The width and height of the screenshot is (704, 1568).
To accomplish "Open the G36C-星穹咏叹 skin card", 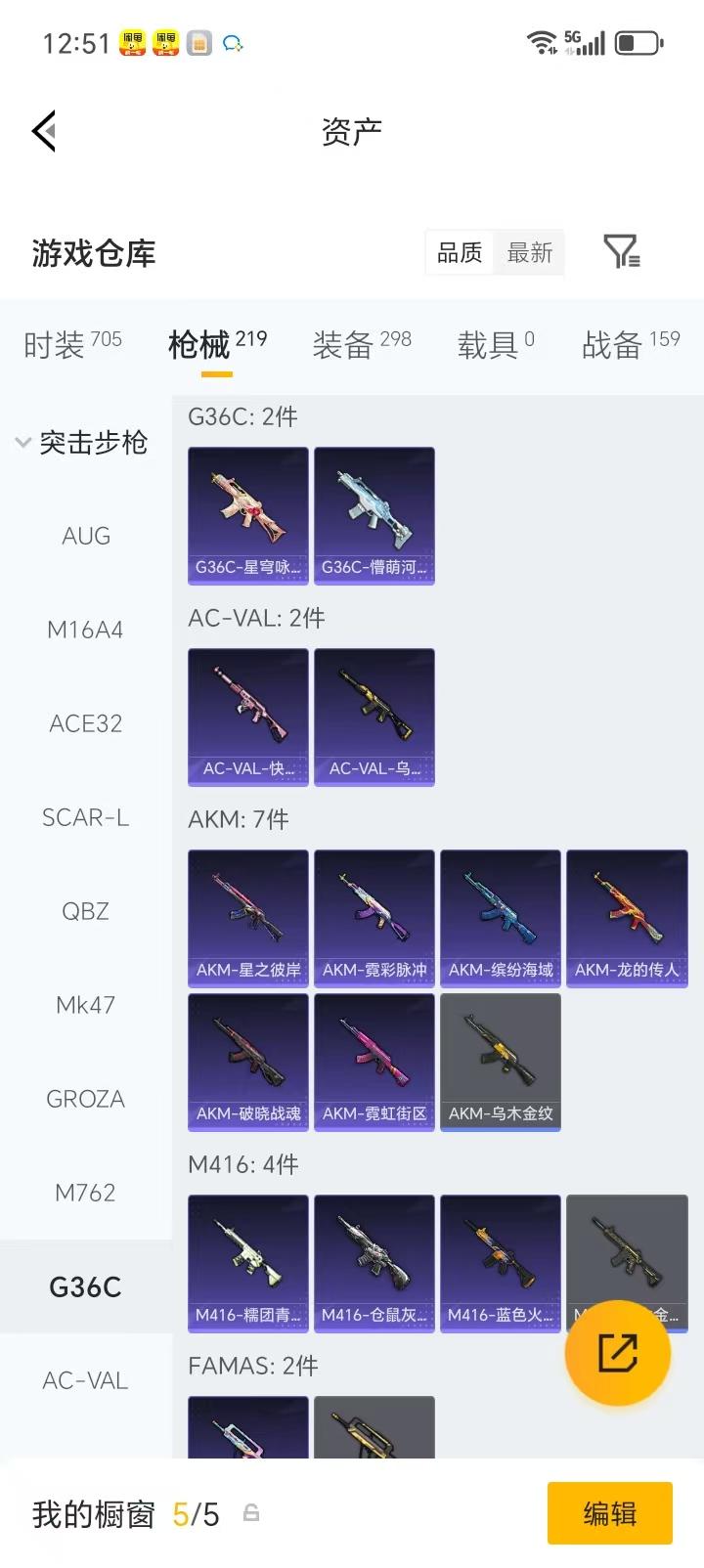I will pos(247,515).
